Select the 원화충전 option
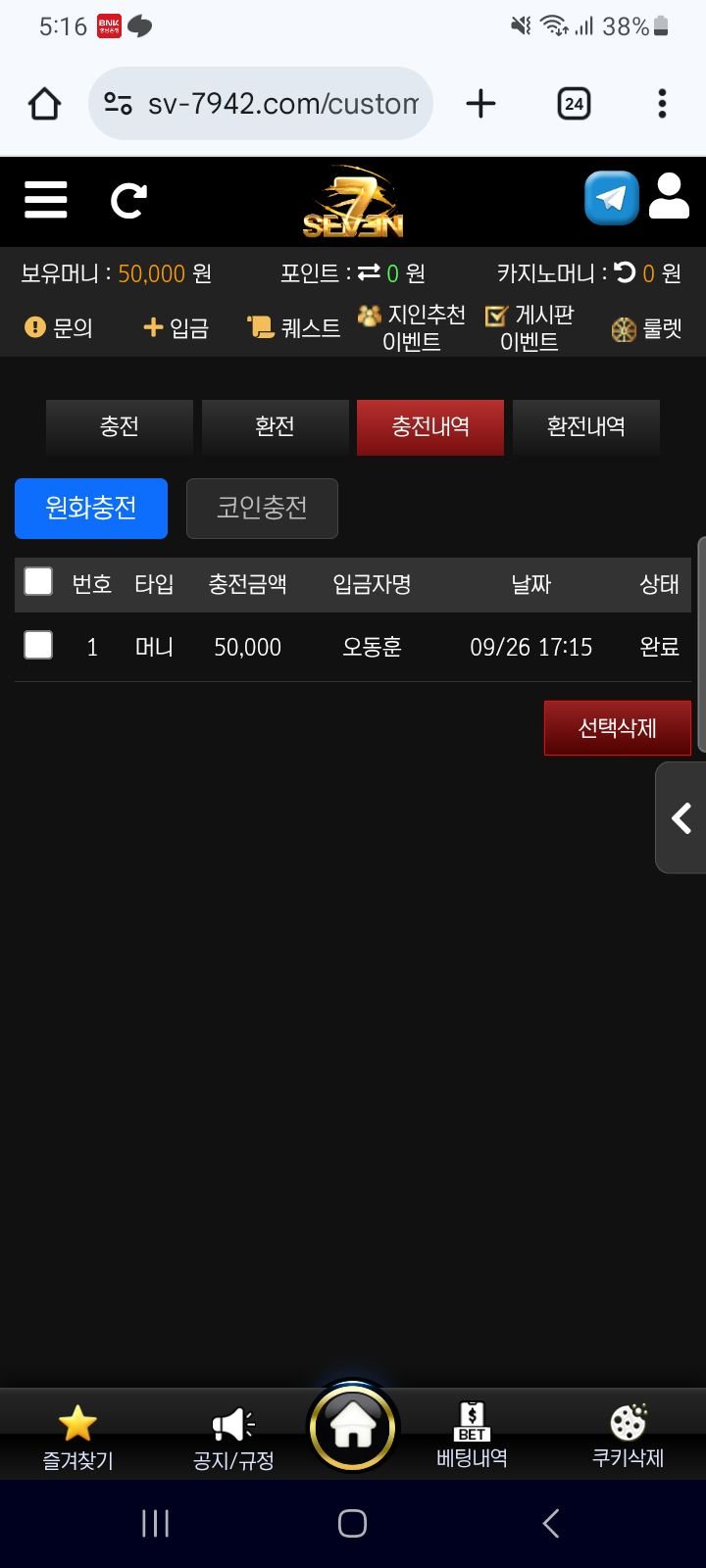The image size is (706, 1568). click(x=91, y=508)
